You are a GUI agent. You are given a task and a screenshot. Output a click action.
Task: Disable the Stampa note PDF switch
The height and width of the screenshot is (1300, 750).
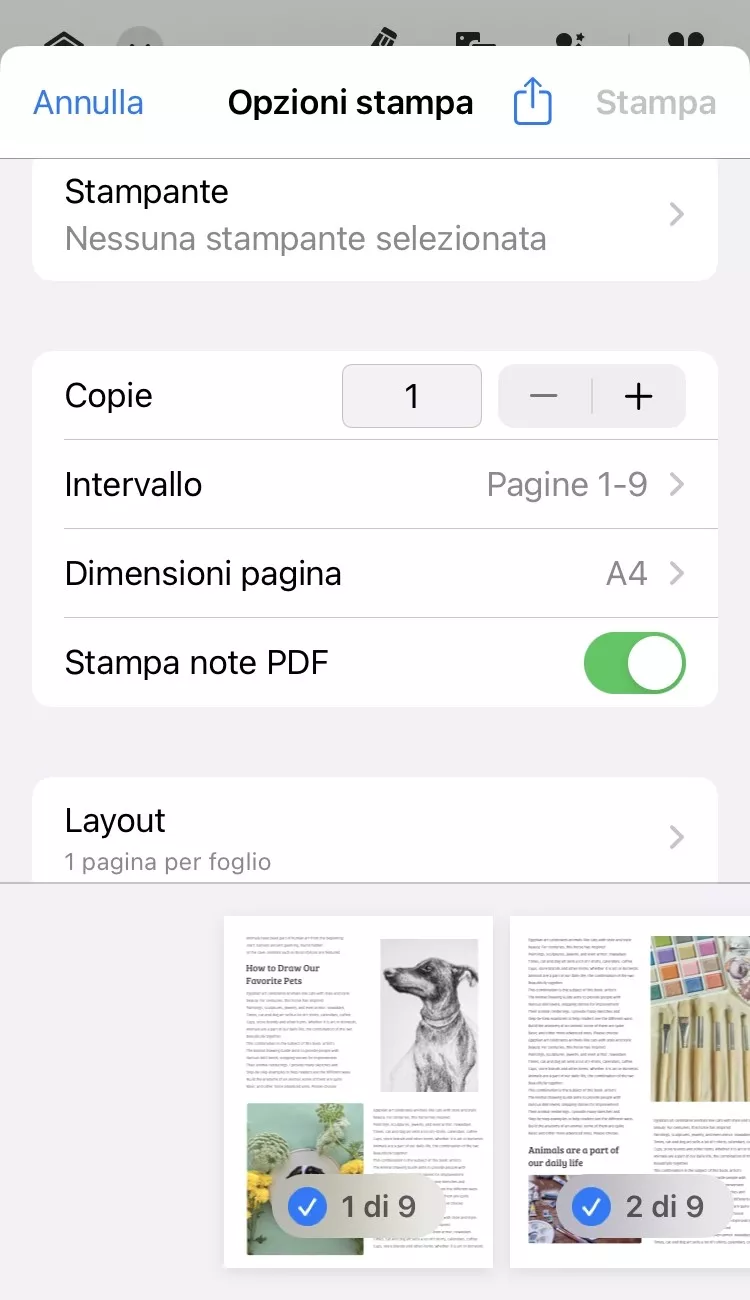634,662
